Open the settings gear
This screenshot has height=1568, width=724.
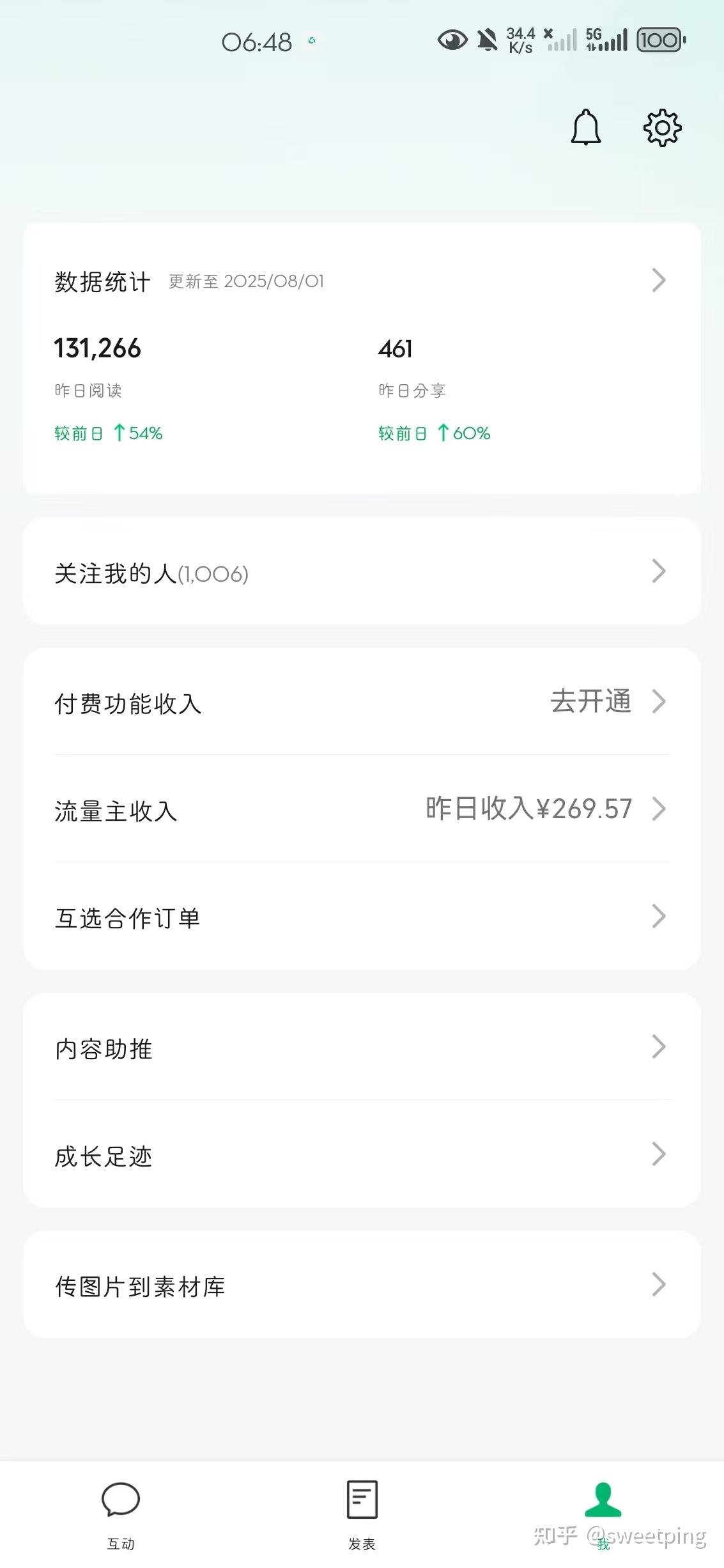[662, 128]
